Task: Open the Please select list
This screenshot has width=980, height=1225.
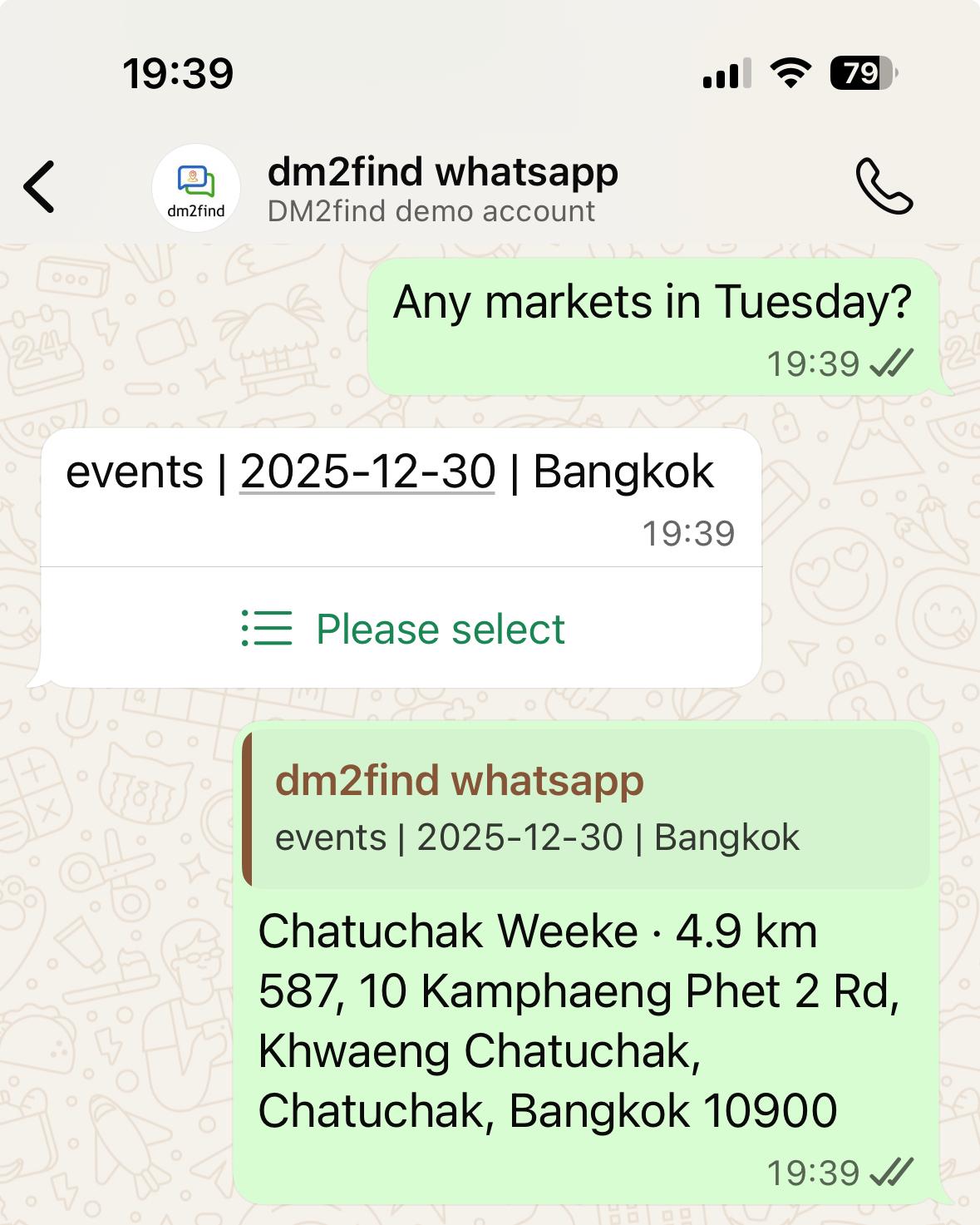Action: (402, 629)
